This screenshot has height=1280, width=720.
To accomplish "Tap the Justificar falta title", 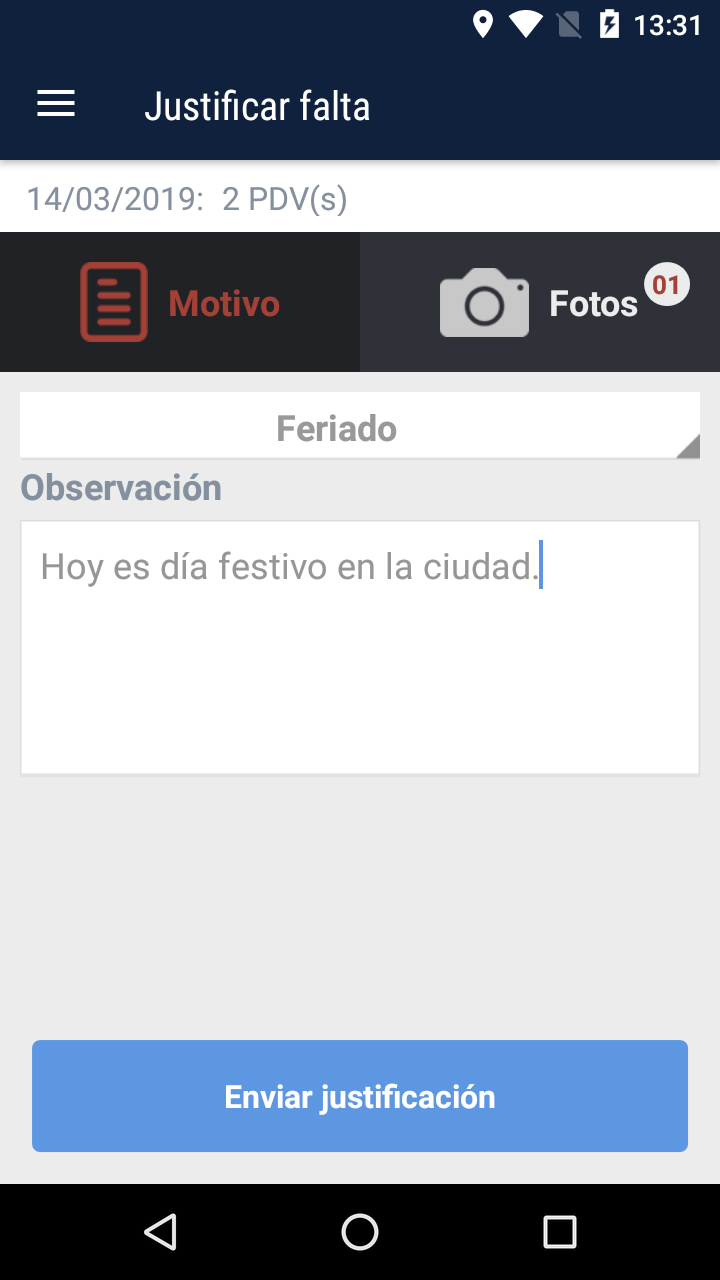I will tap(259, 104).
